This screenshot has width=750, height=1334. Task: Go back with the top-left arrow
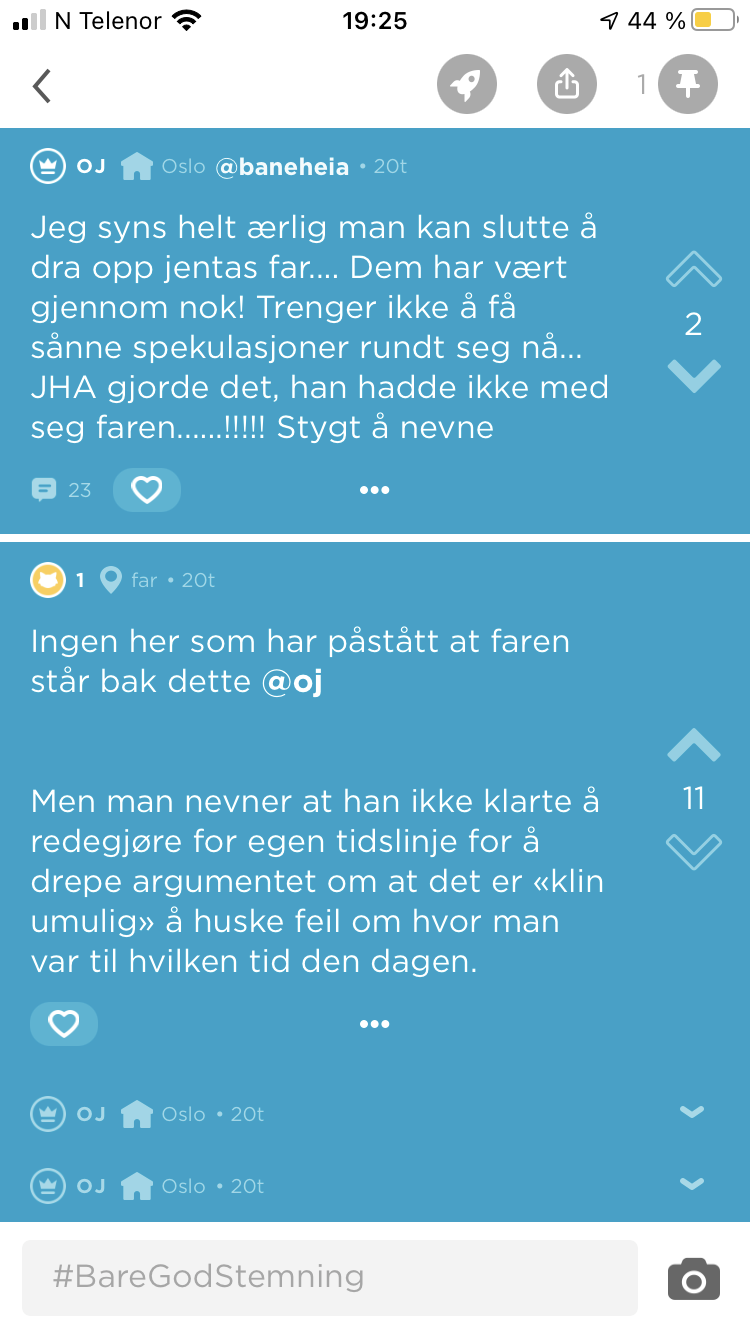point(41,86)
